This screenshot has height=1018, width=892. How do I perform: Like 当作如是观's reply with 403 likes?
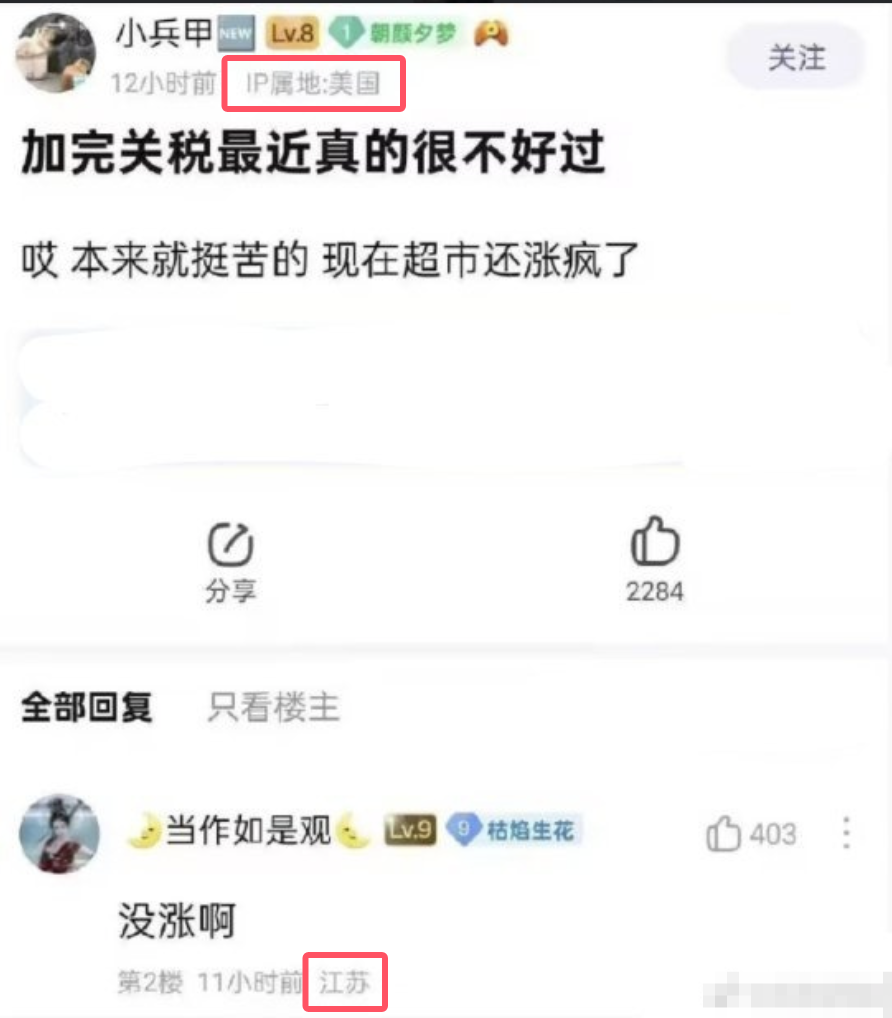click(724, 833)
